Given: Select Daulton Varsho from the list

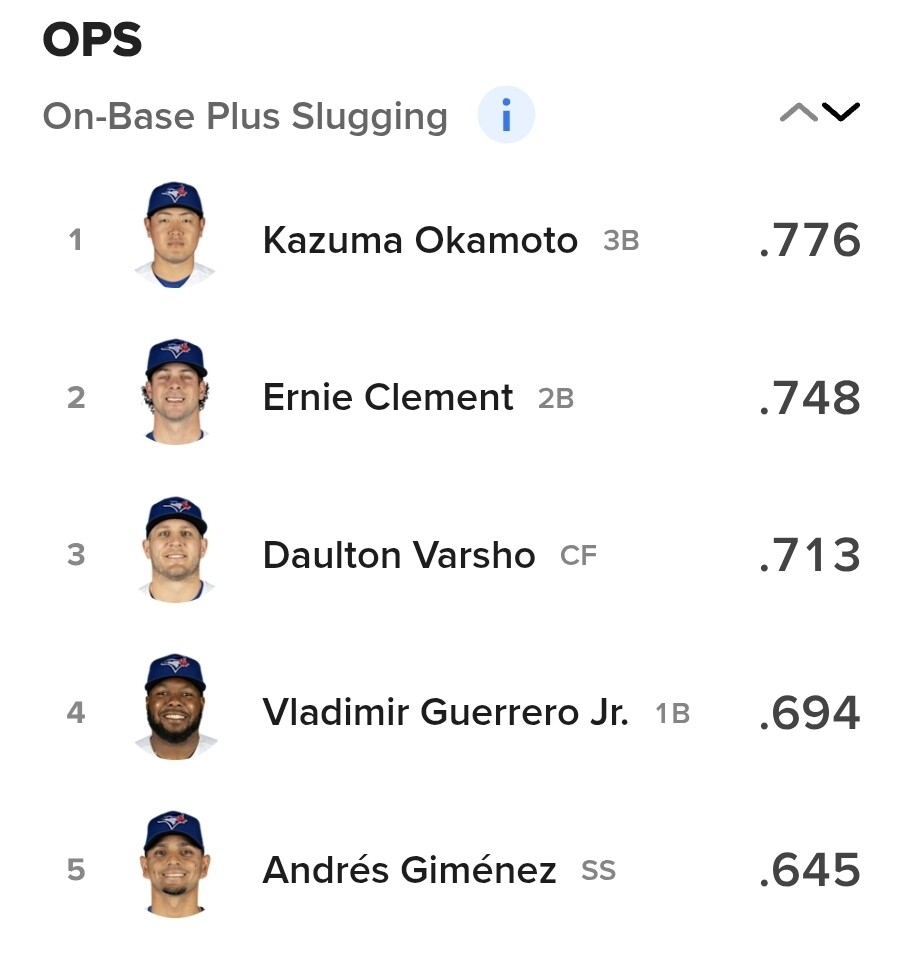Looking at the screenshot, I should 452,554.
